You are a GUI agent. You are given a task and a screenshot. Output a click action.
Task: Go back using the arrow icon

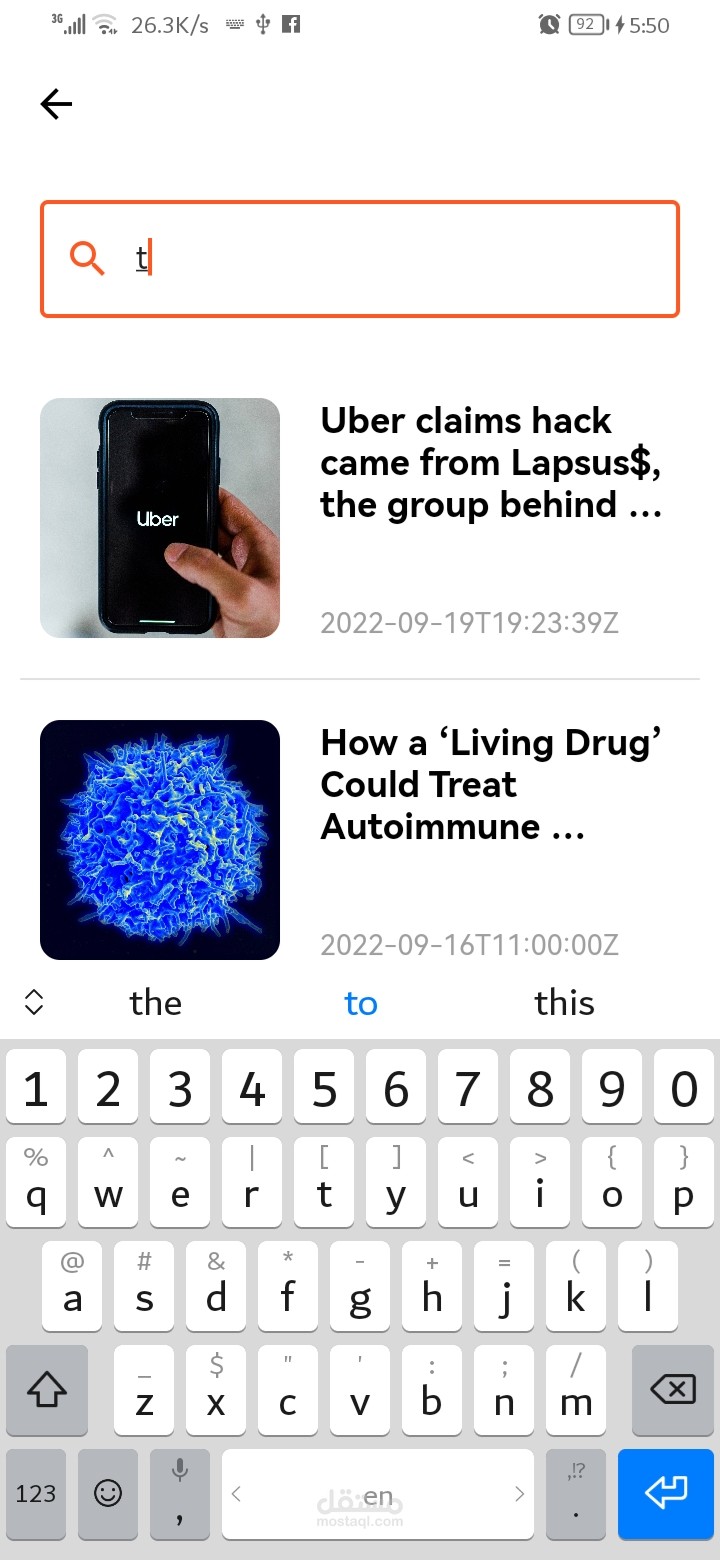pos(56,104)
